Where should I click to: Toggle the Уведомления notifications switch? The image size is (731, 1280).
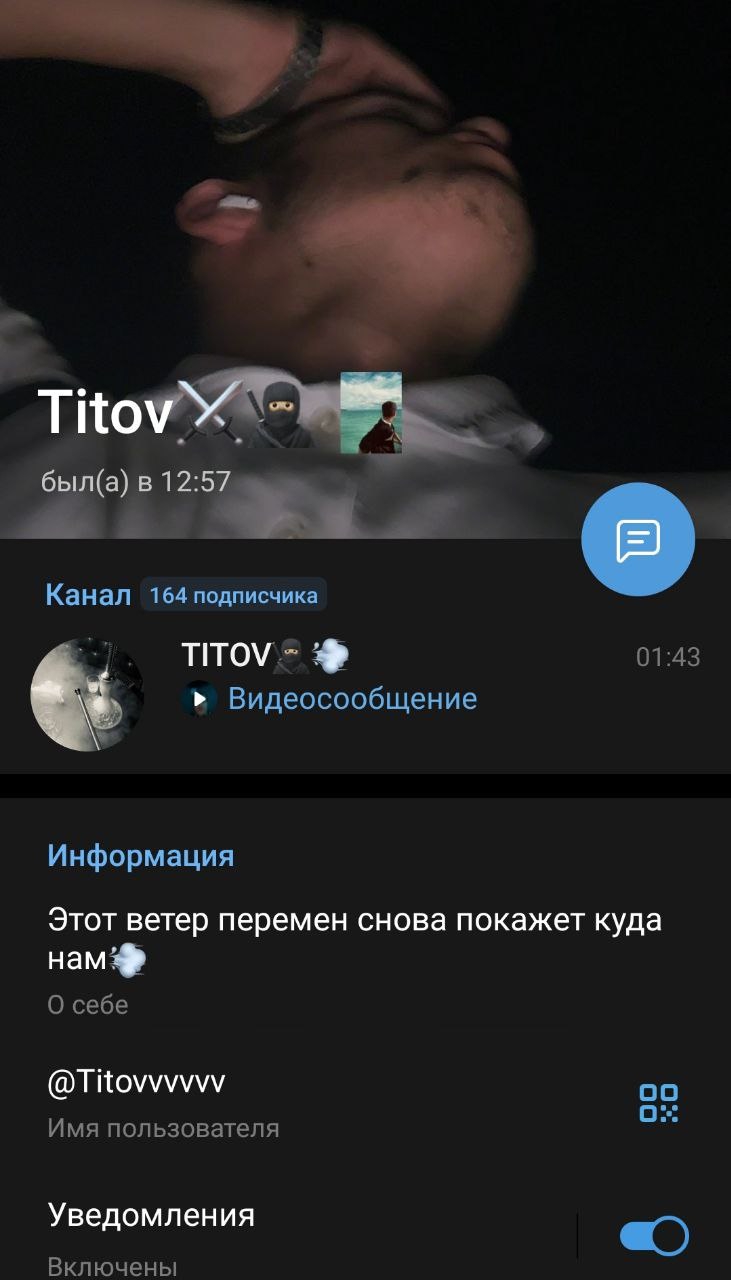tap(654, 1236)
